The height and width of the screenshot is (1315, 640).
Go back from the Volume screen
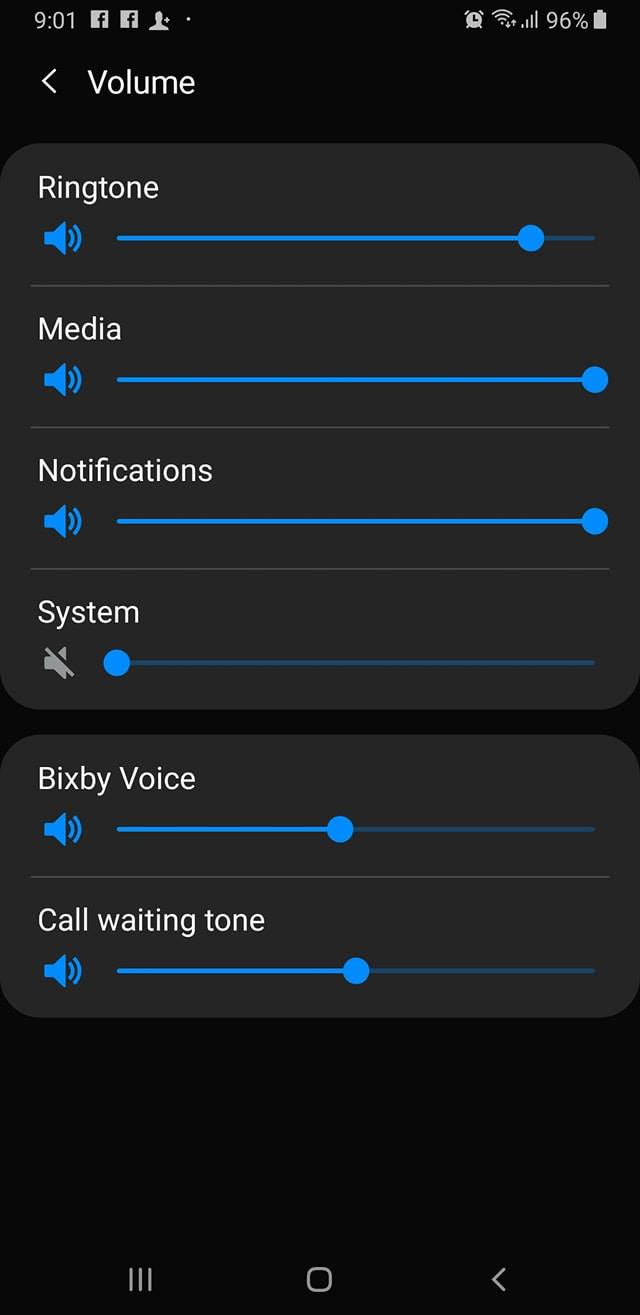49,82
